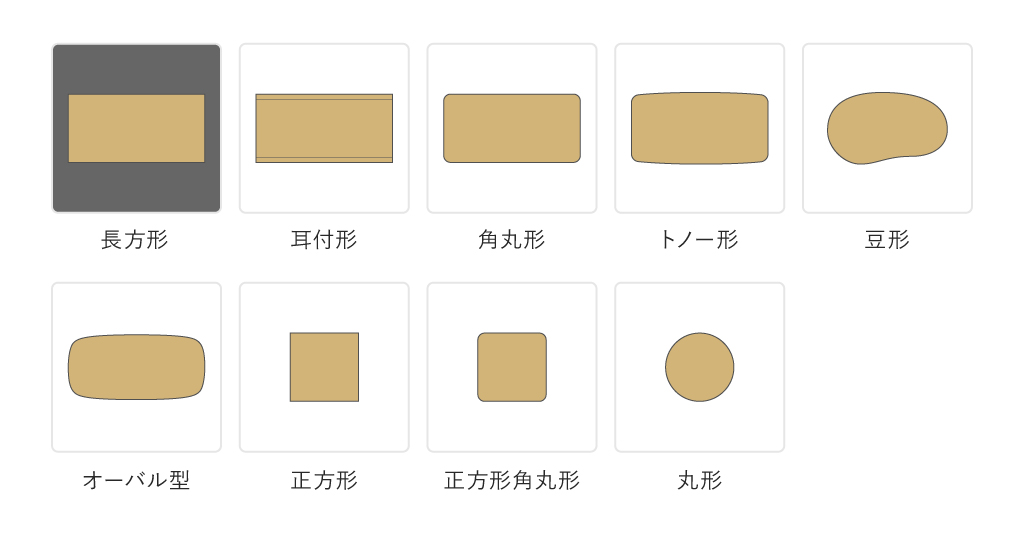Select the オーバル型 shape option

(x=136, y=367)
